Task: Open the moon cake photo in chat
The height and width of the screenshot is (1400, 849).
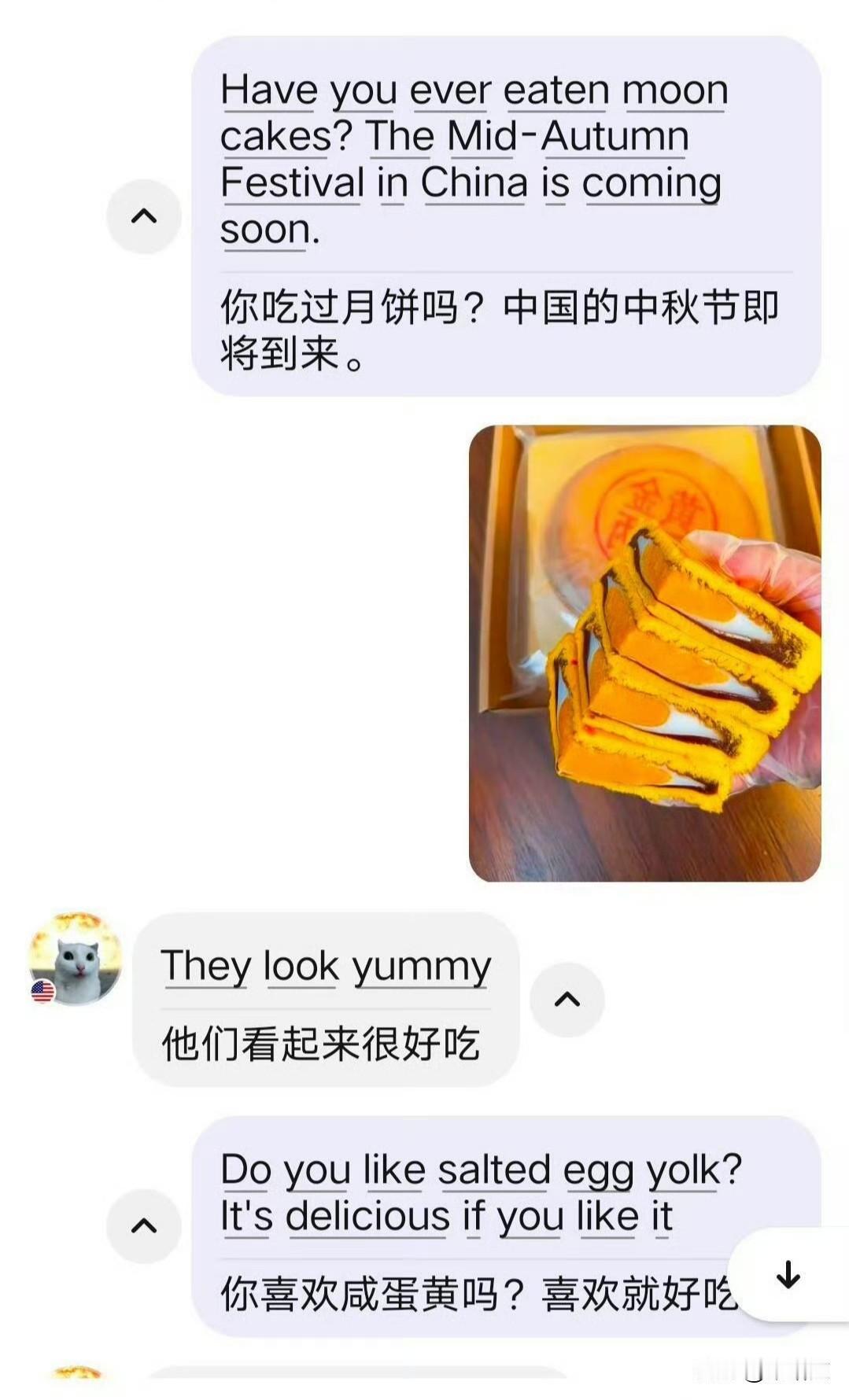Action: 644,653
